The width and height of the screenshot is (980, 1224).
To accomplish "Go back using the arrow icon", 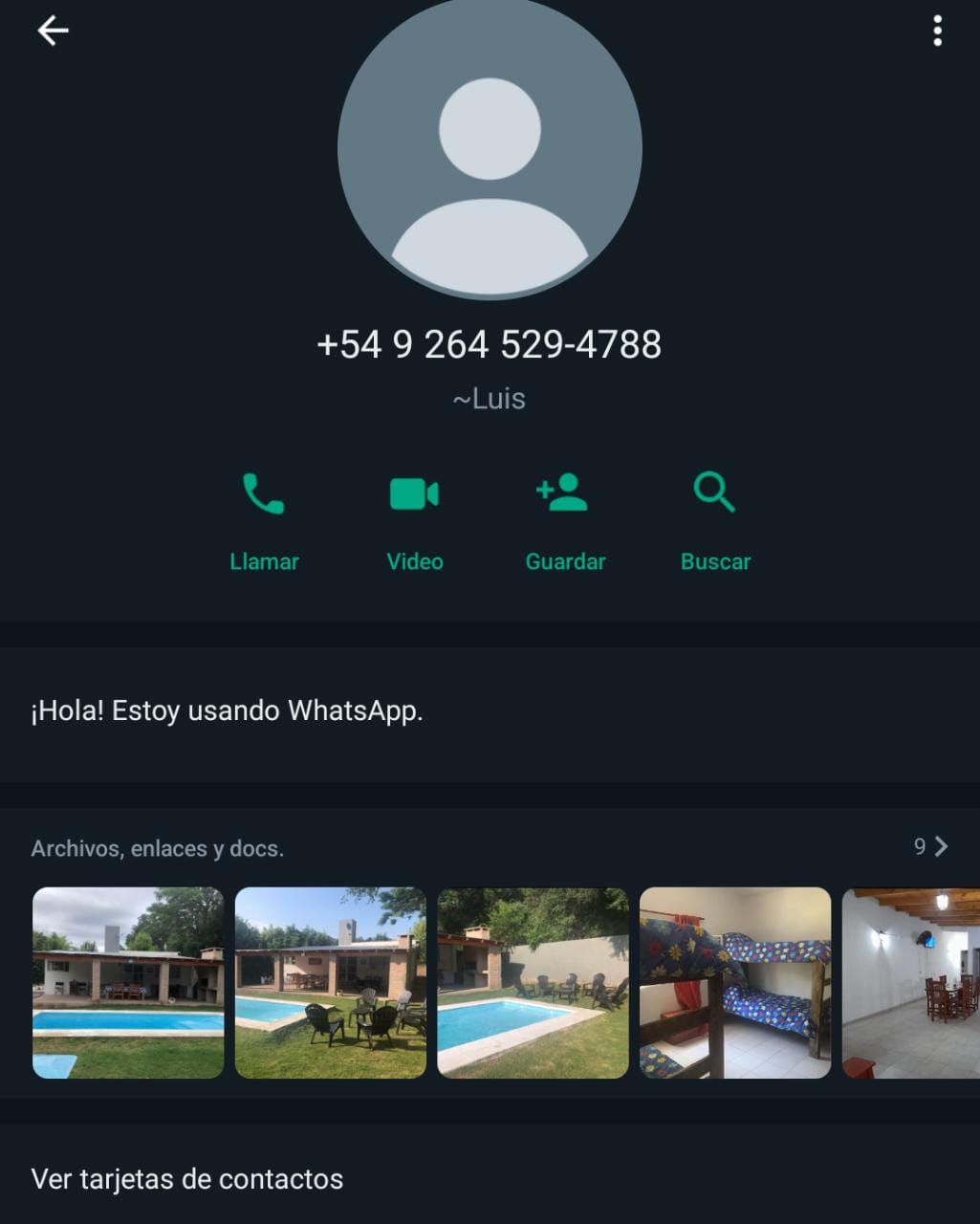I will (x=53, y=32).
